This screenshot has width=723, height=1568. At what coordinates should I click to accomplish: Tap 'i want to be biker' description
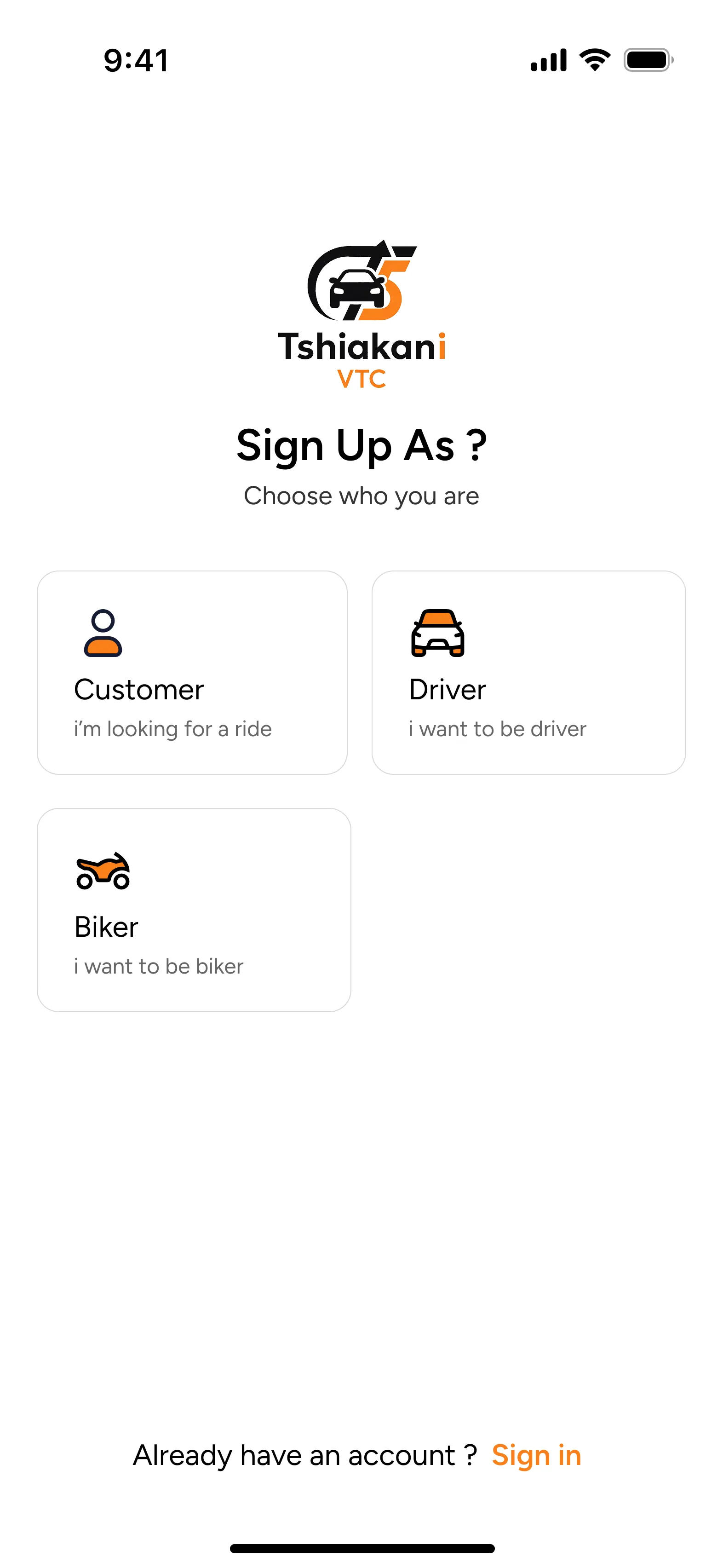pyautogui.click(x=158, y=965)
